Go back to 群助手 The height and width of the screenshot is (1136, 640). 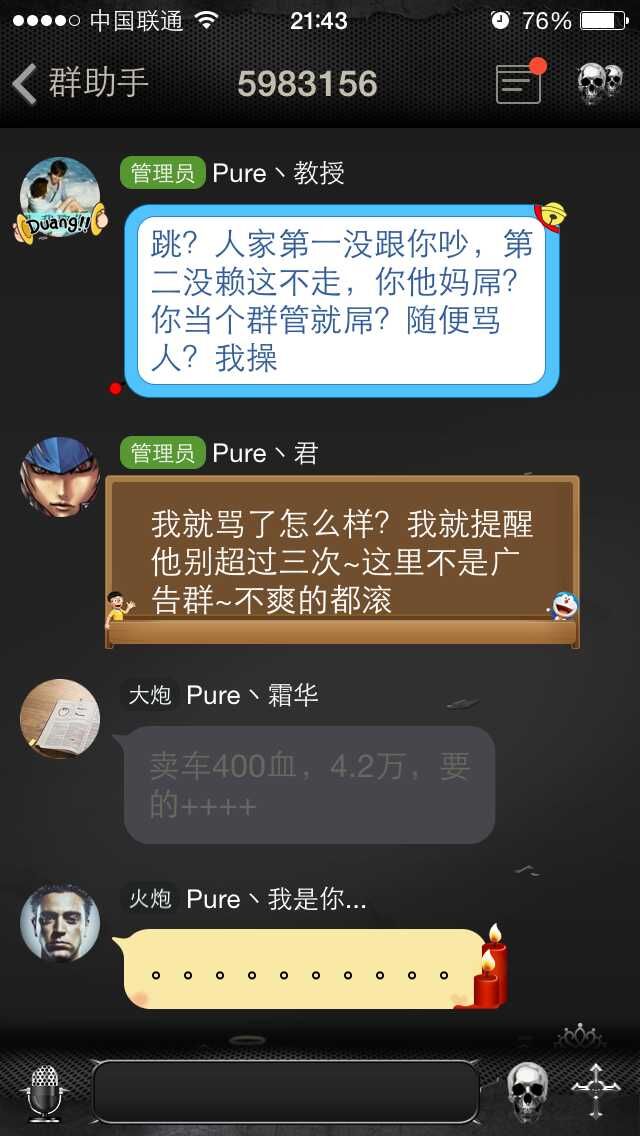pyautogui.click(x=80, y=84)
